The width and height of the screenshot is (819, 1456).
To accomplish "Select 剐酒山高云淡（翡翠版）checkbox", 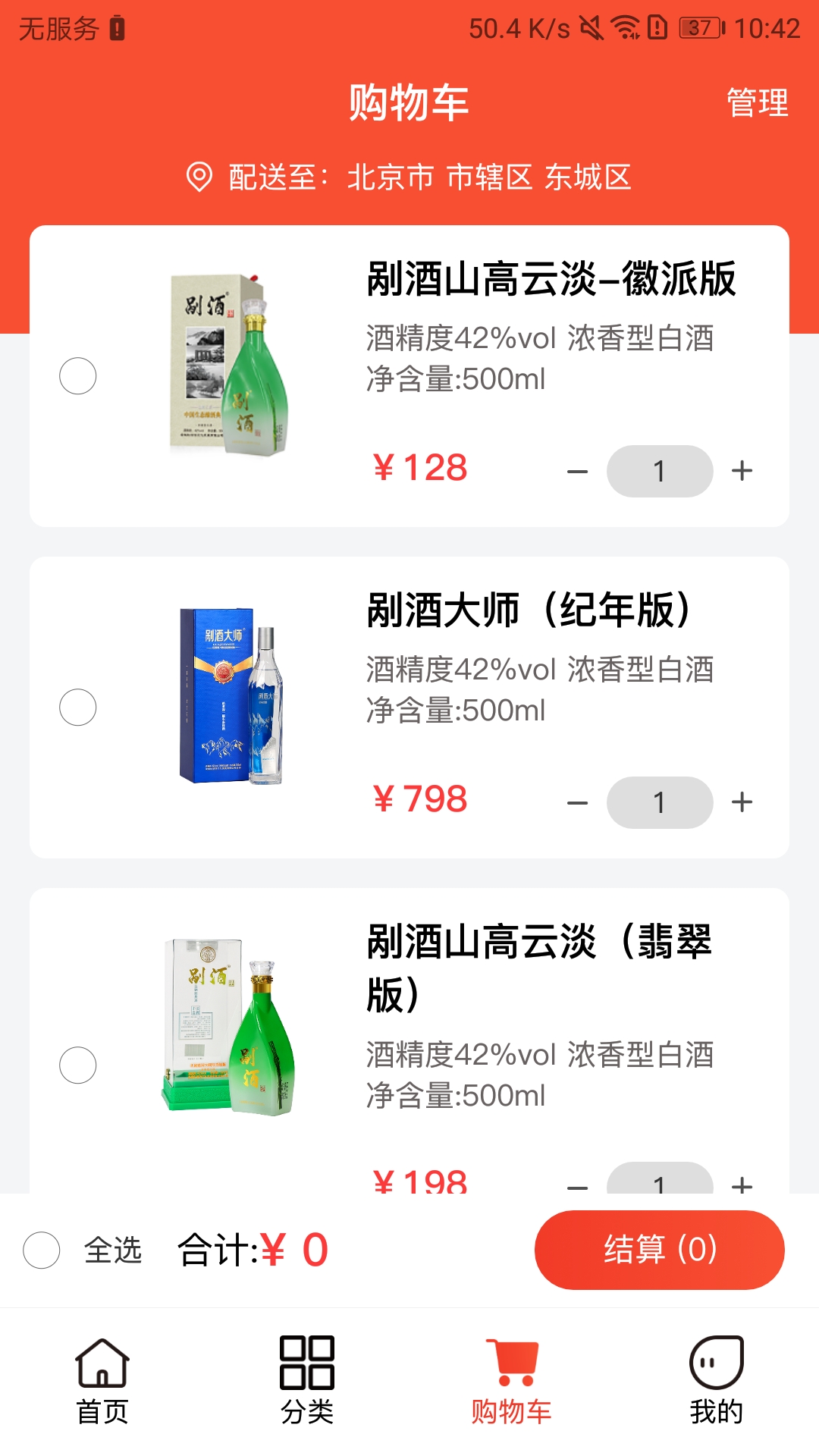I will tap(78, 1065).
